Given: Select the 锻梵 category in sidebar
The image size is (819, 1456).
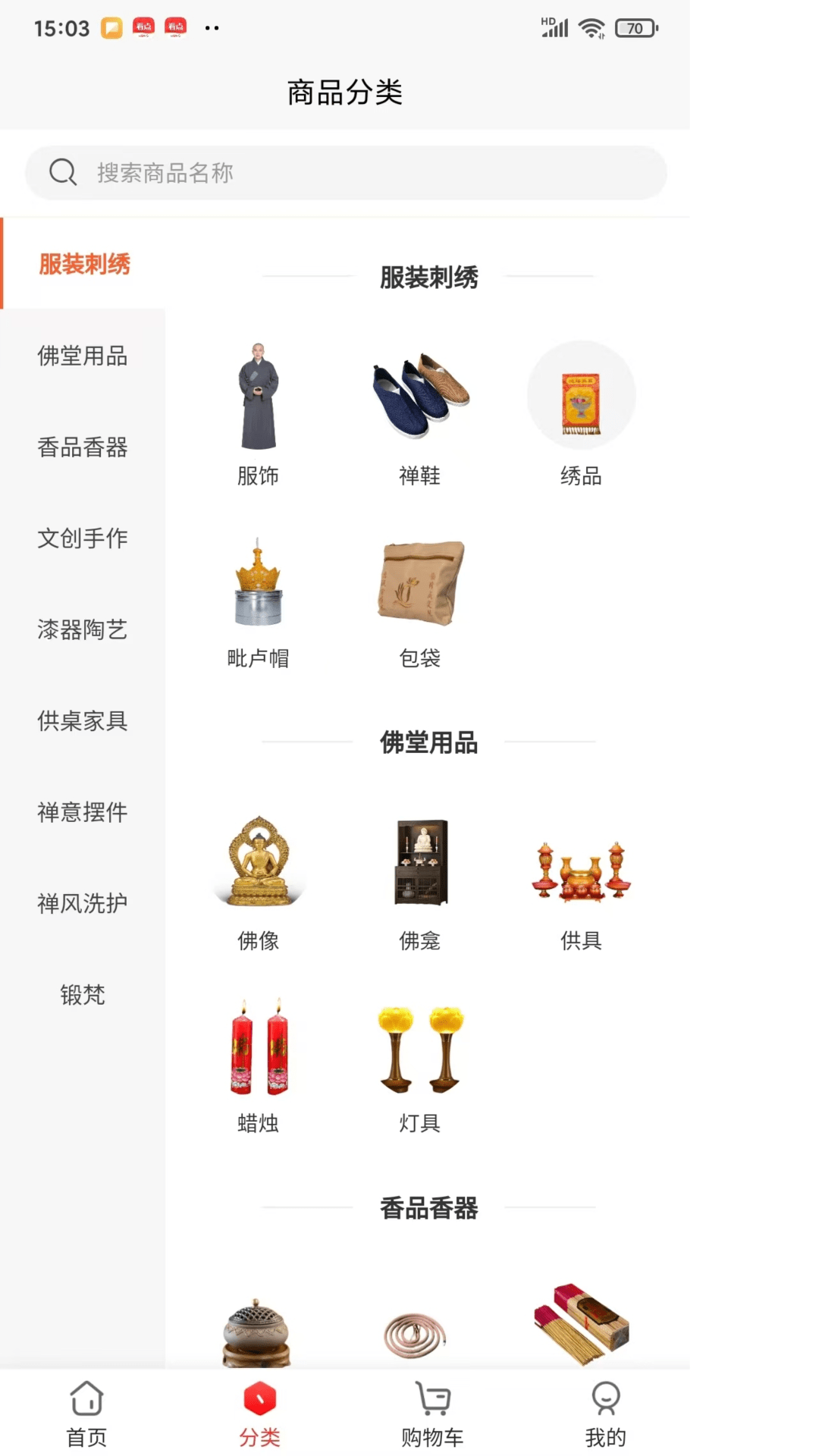Looking at the screenshot, I should pyautogui.click(x=83, y=995).
